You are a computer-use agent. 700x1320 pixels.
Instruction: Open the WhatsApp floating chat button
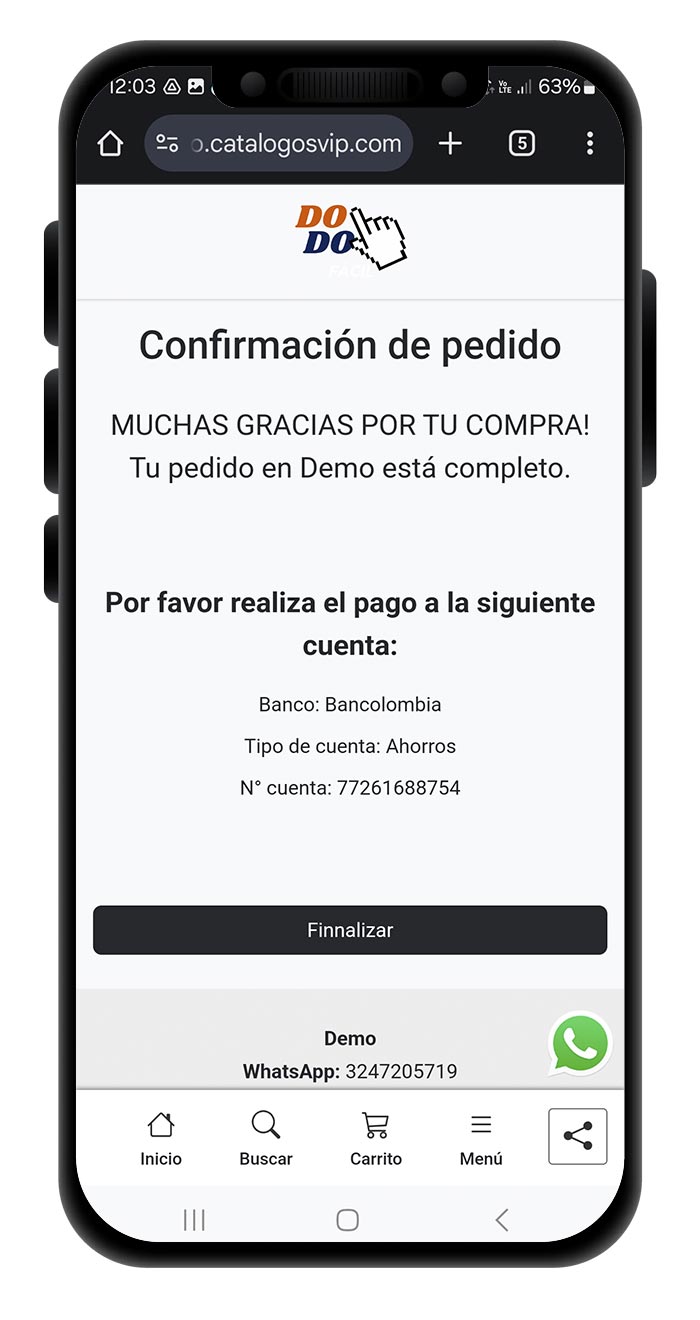(x=580, y=1045)
